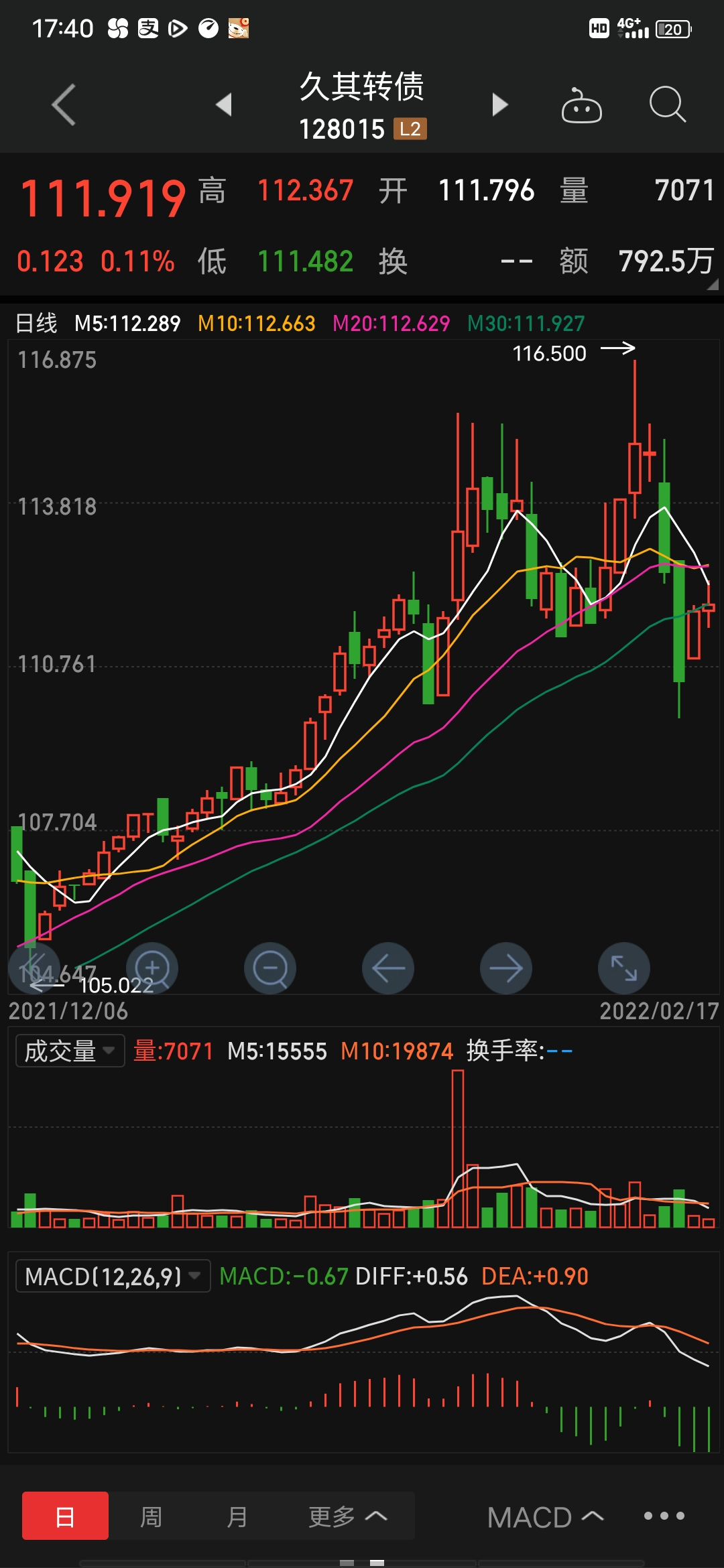Zoom out of the candlestick chart

pos(270,968)
